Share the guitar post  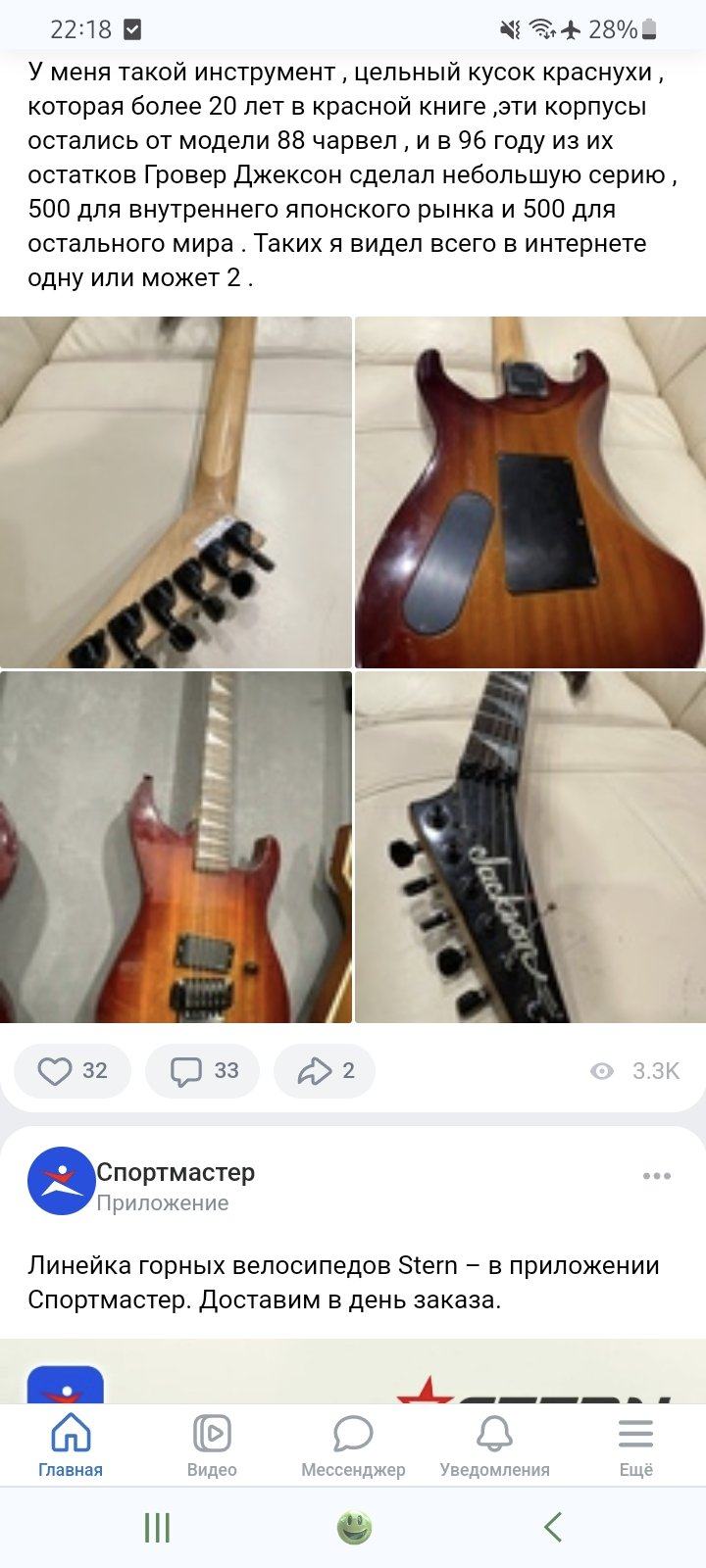325,1070
